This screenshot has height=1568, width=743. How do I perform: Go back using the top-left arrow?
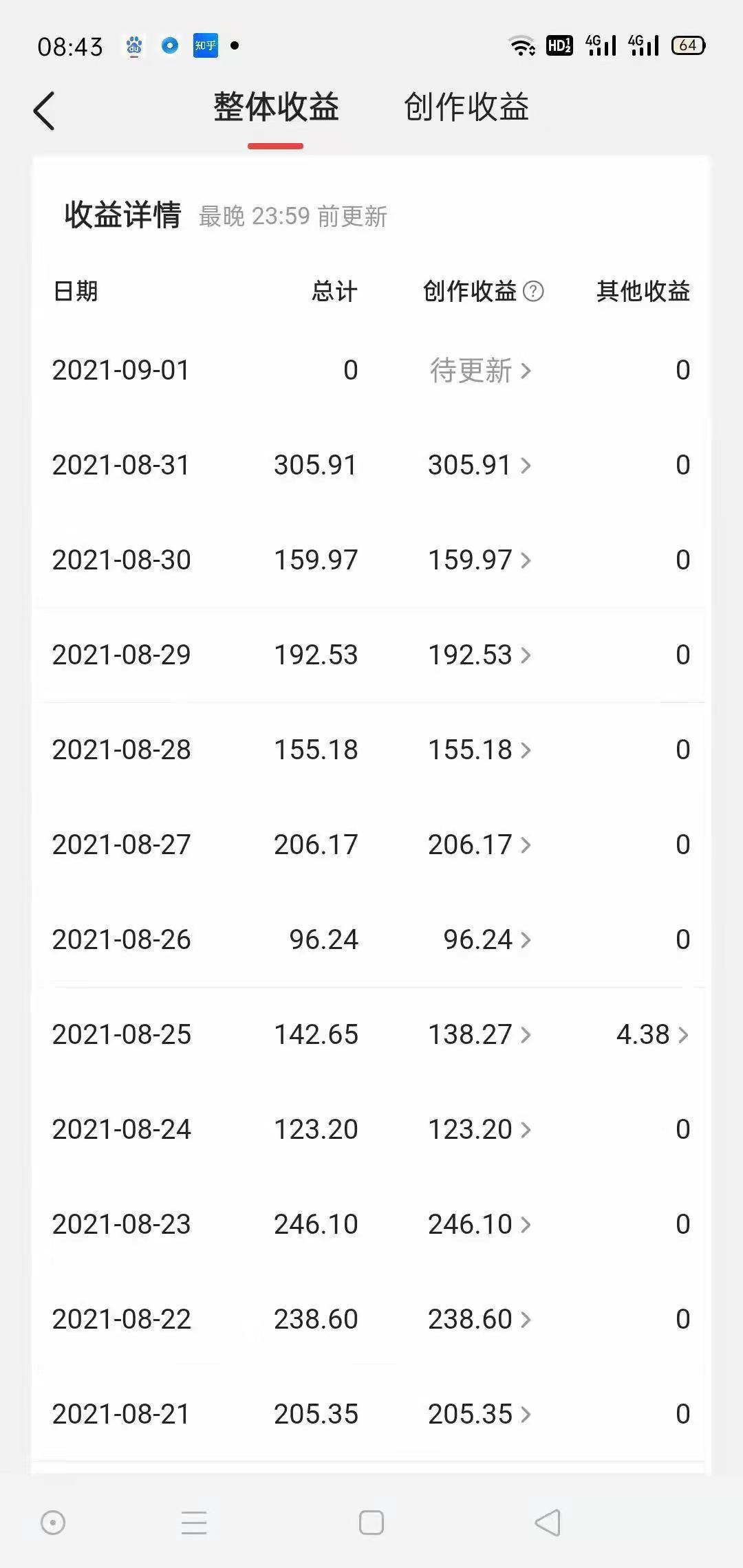pyautogui.click(x=44, y=111)
